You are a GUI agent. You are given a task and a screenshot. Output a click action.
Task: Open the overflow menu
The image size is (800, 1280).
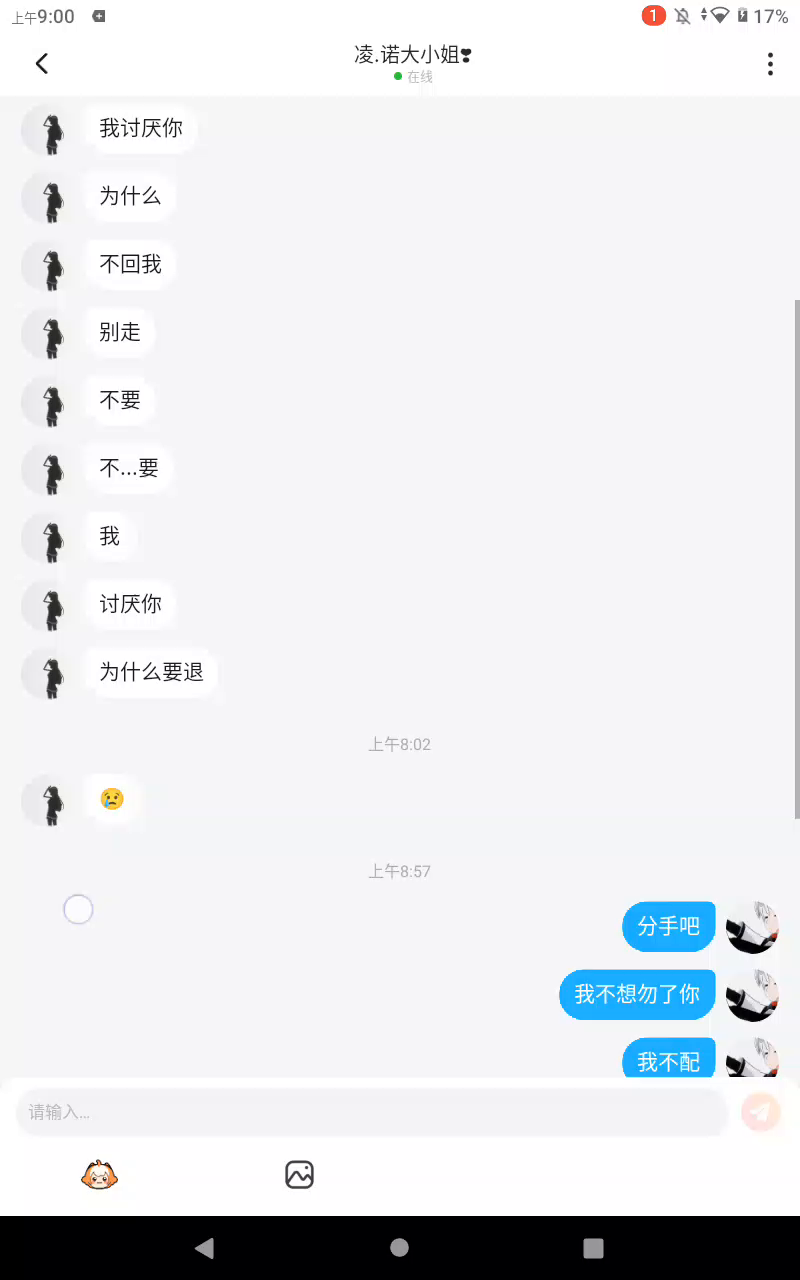(769, 64)
